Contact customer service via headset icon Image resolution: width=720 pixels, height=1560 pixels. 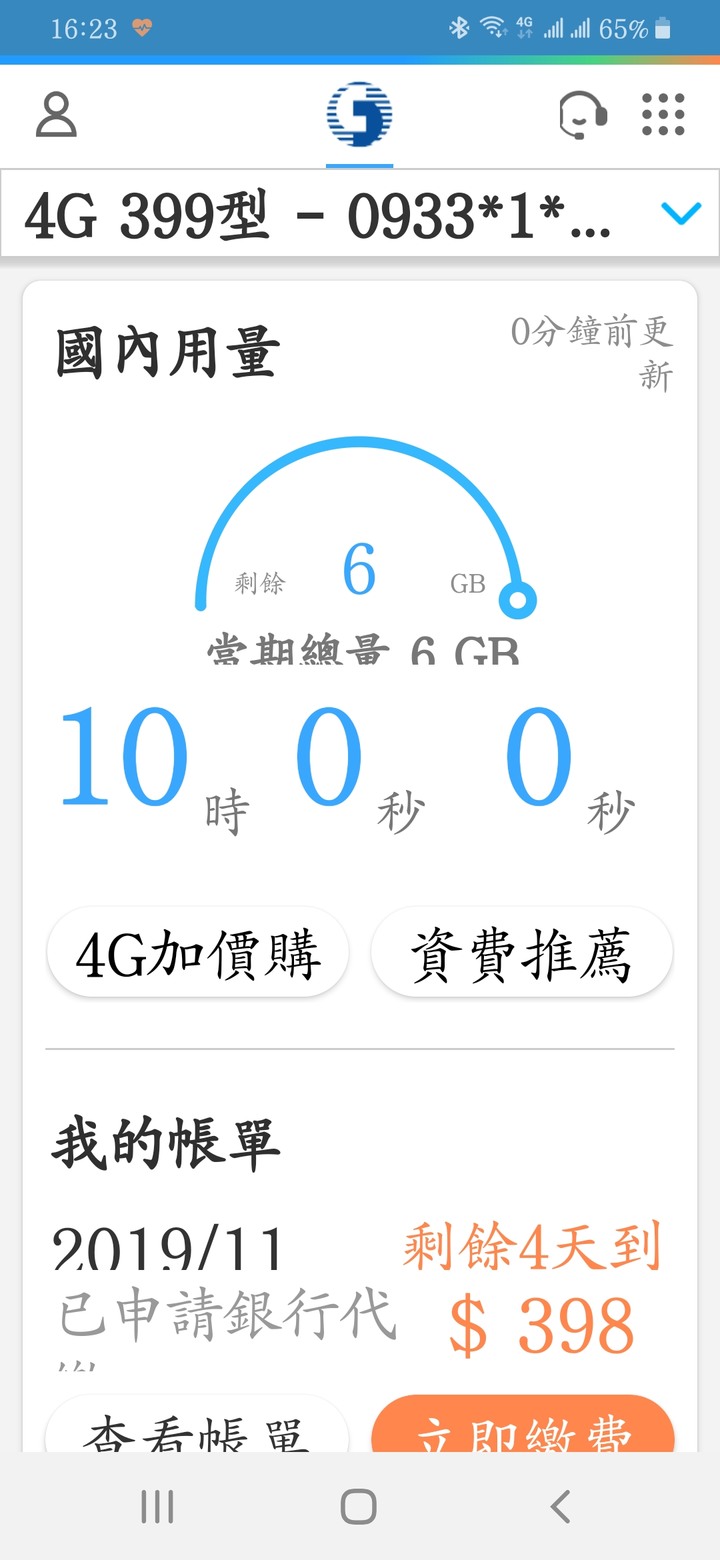(x=582, y=115)
